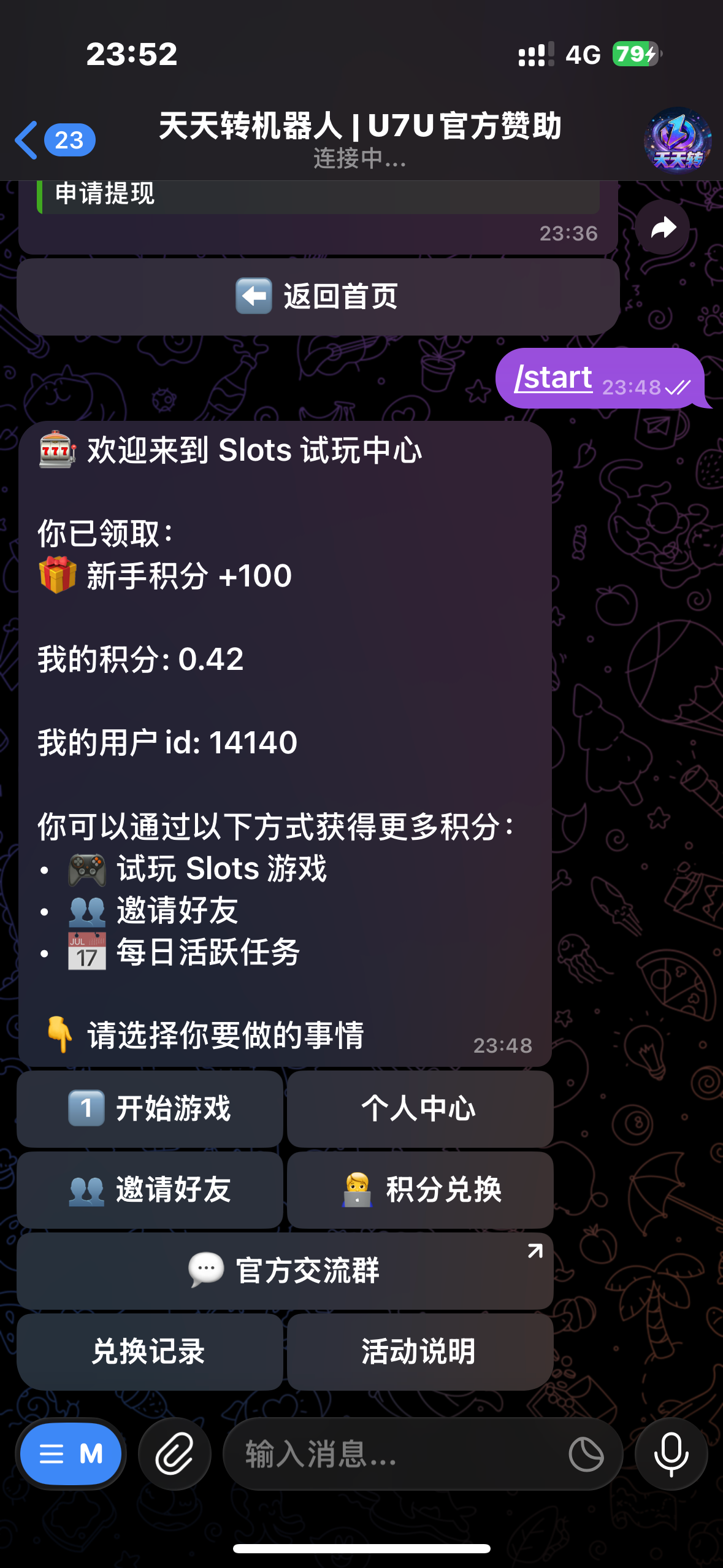Select 开始游戏 to start playing
Viewport: 723px width, 1568px height.
[150, 1109]
